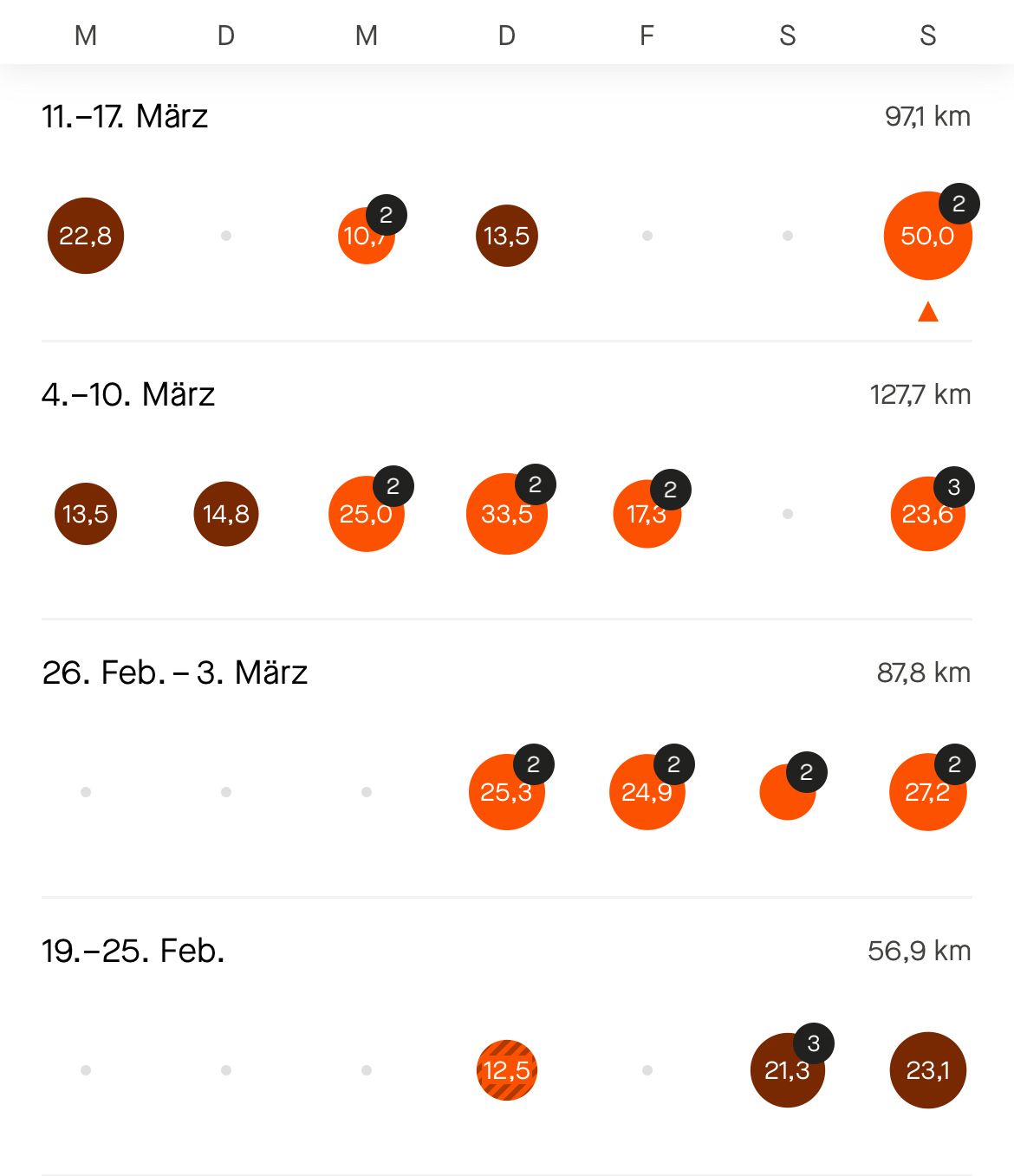View the 21,3 km bubble with three activities
1014x1176 pixels.
(787, 1071)
